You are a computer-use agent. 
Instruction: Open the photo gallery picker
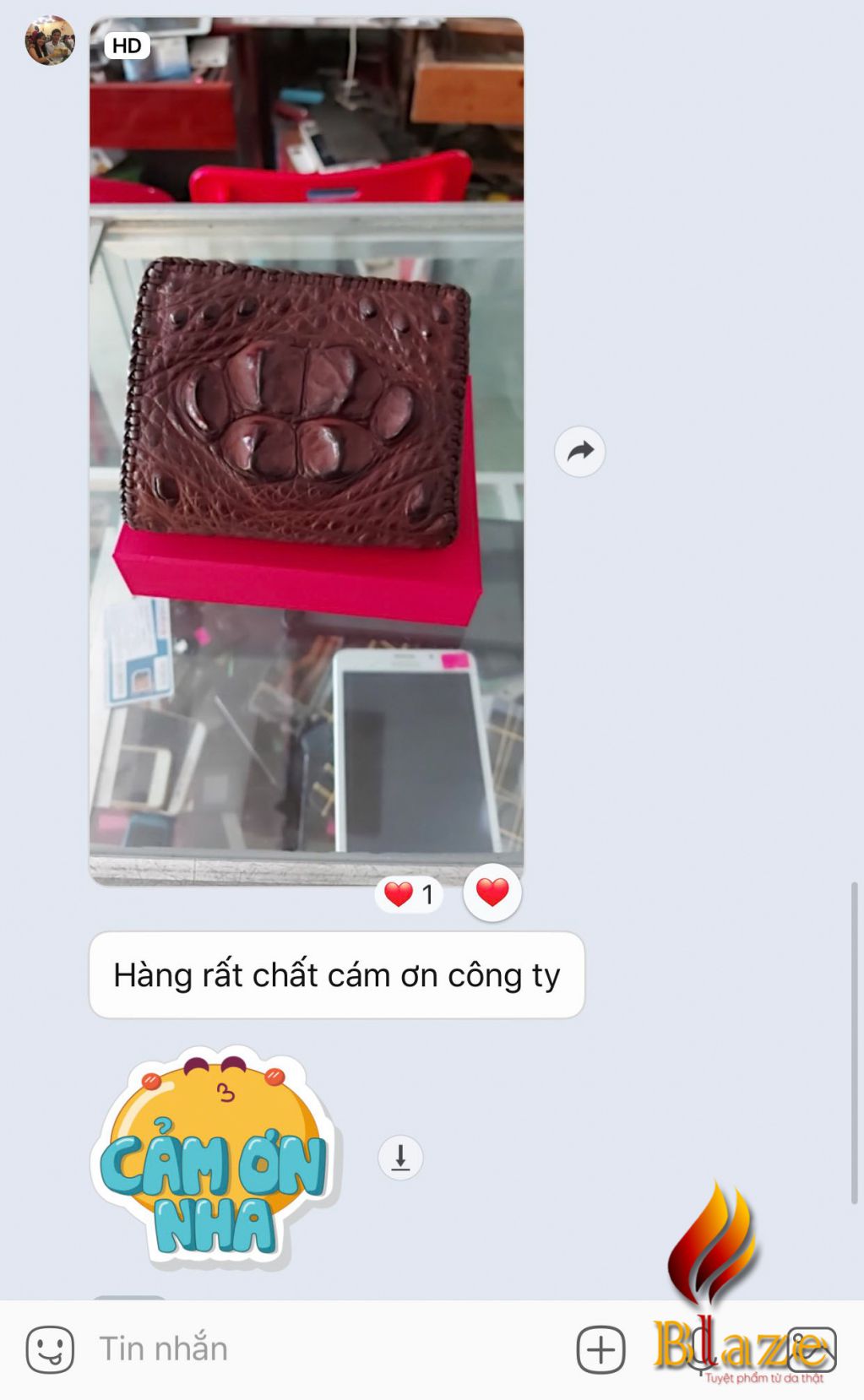[812, 1349]
